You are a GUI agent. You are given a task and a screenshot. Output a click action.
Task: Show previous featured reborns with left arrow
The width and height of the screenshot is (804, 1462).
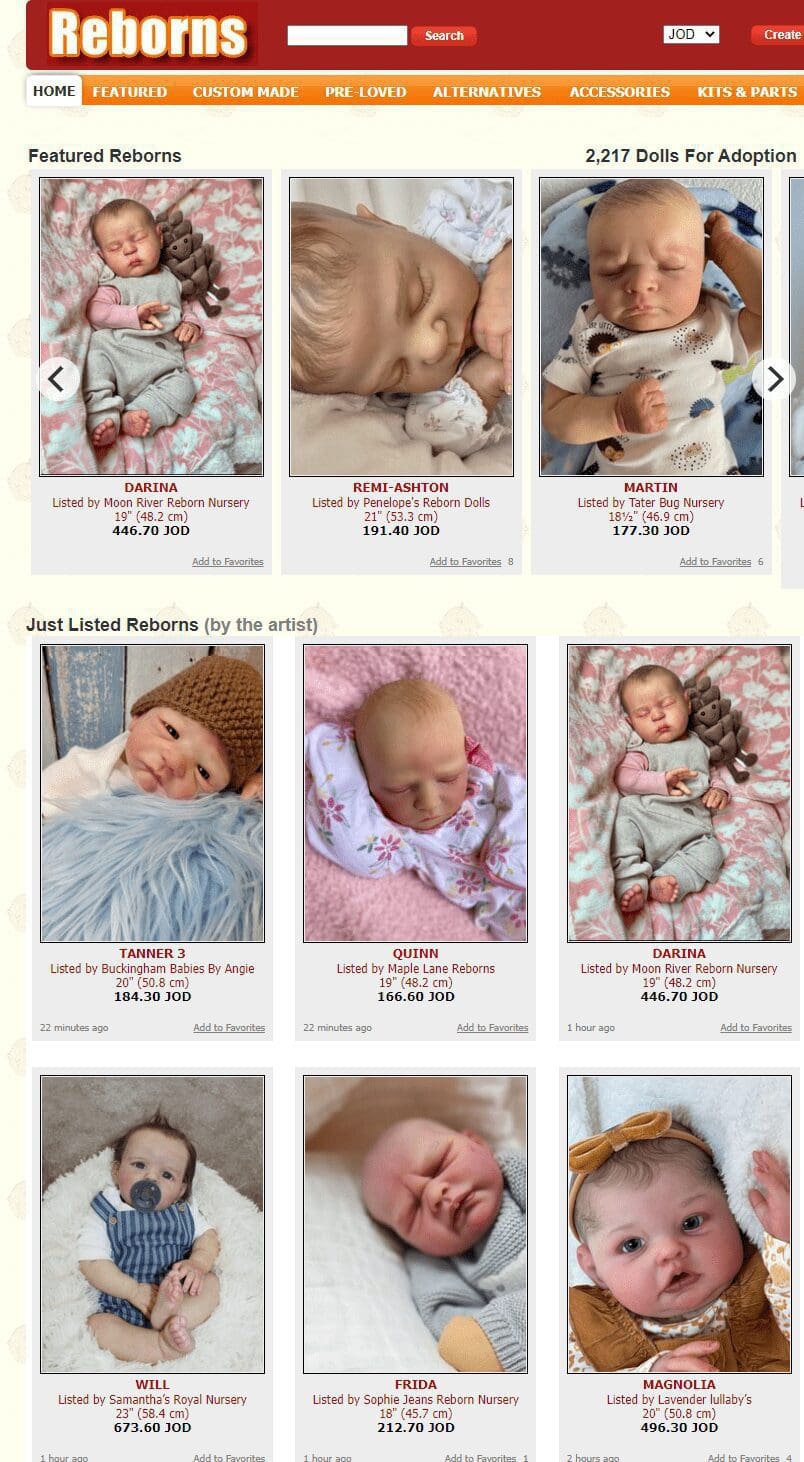(x=58, y=378)
